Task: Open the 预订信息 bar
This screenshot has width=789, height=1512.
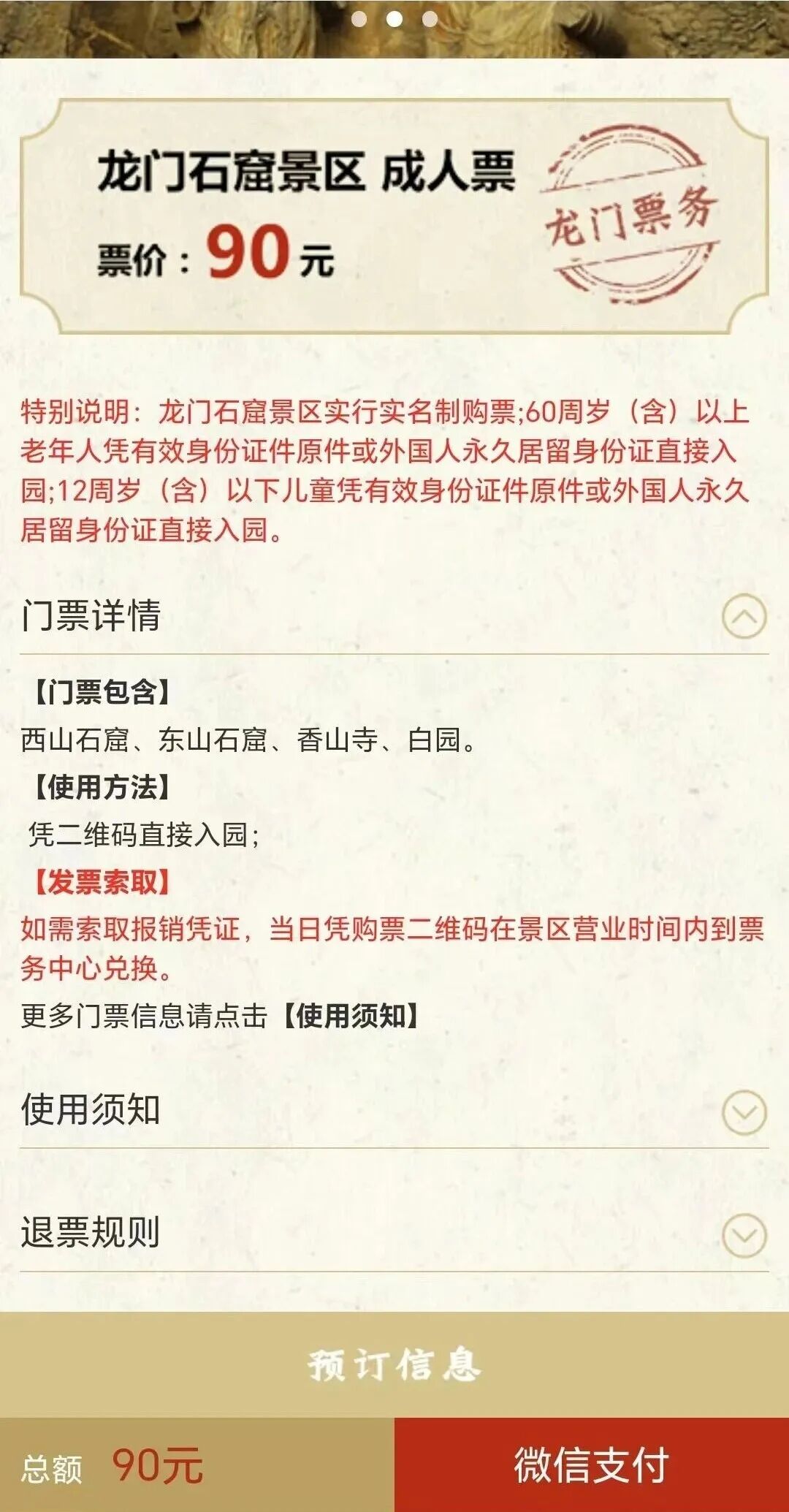Action: tap(394, 1364)
